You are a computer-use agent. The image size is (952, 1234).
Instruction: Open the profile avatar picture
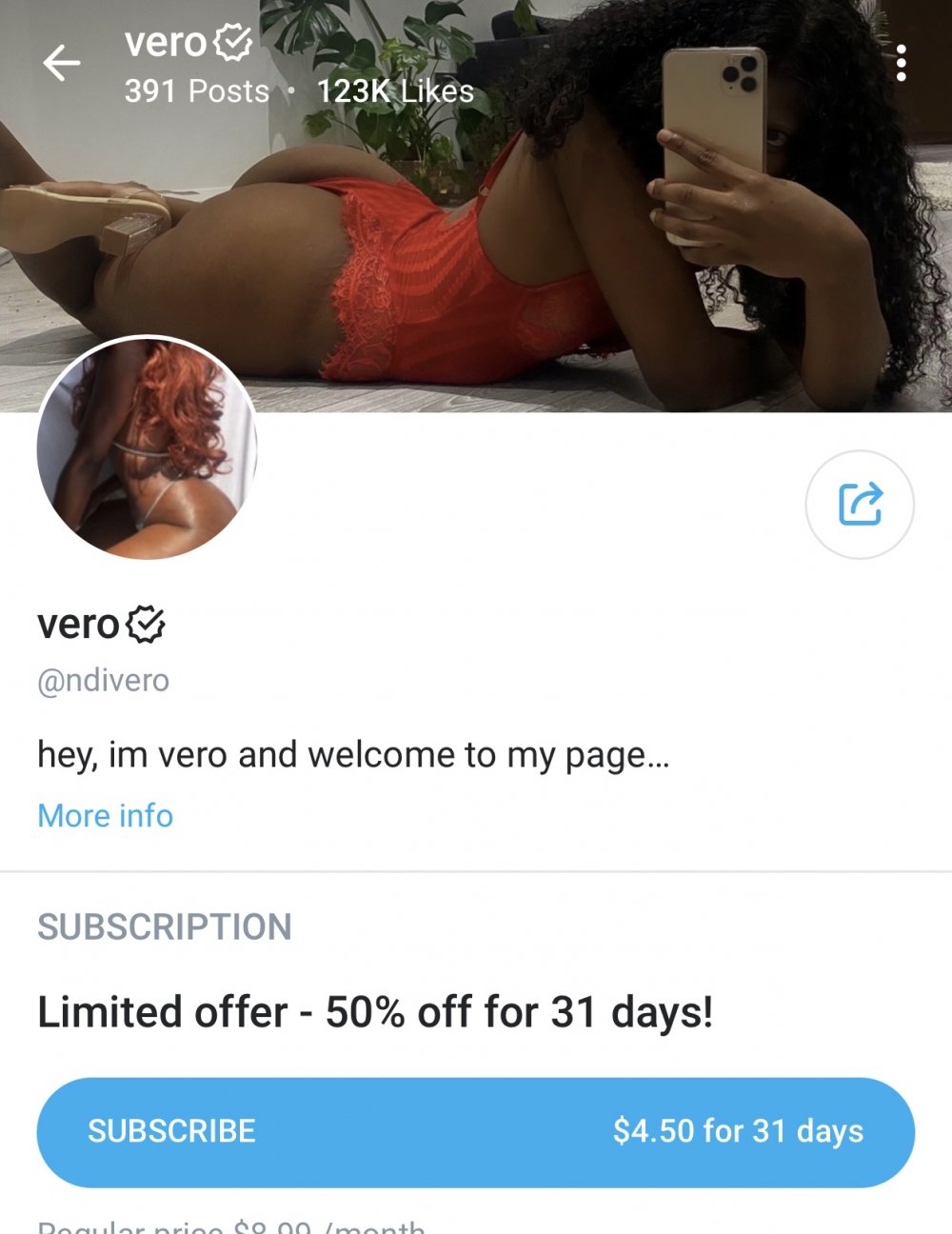147,448
